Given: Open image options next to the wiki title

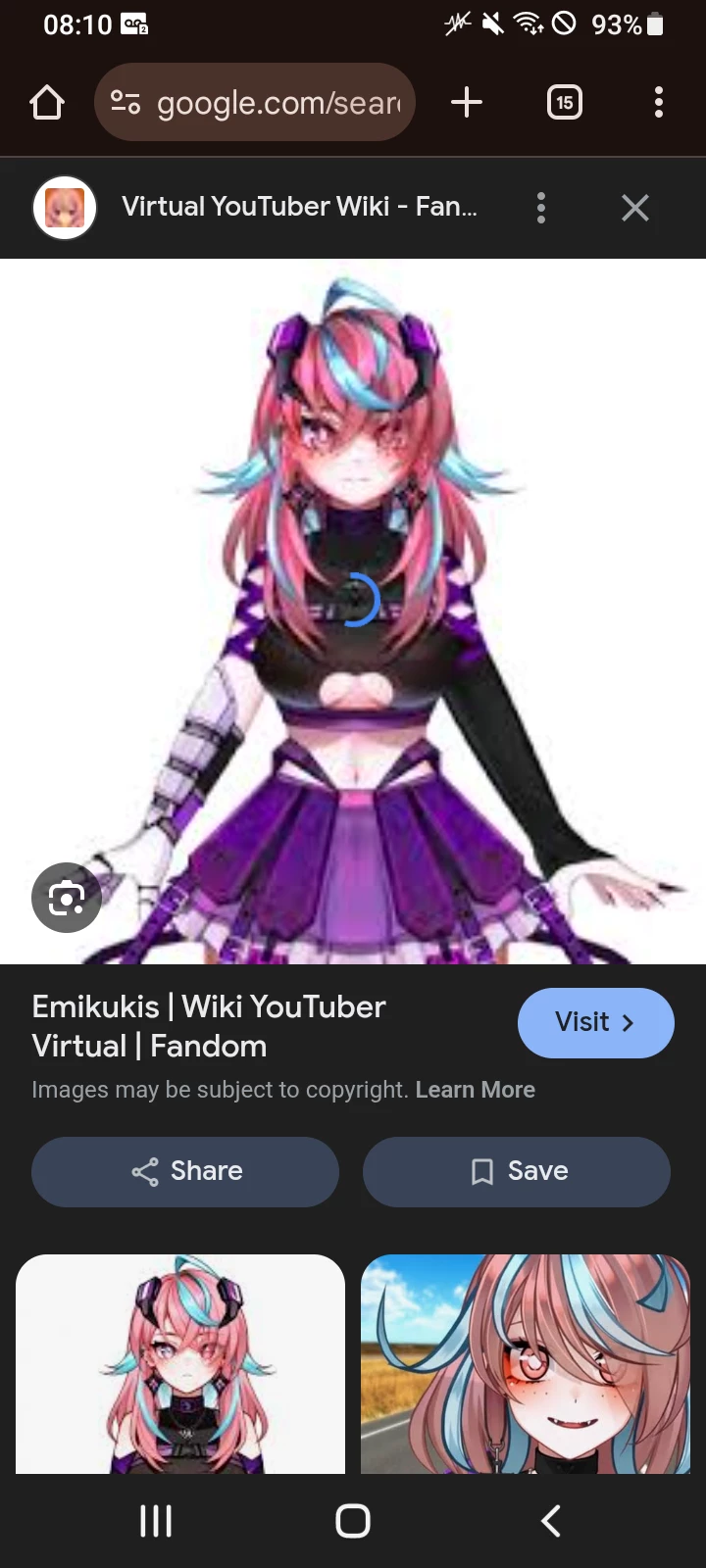Looking at the screenshot, I should (x=541, y=208).
